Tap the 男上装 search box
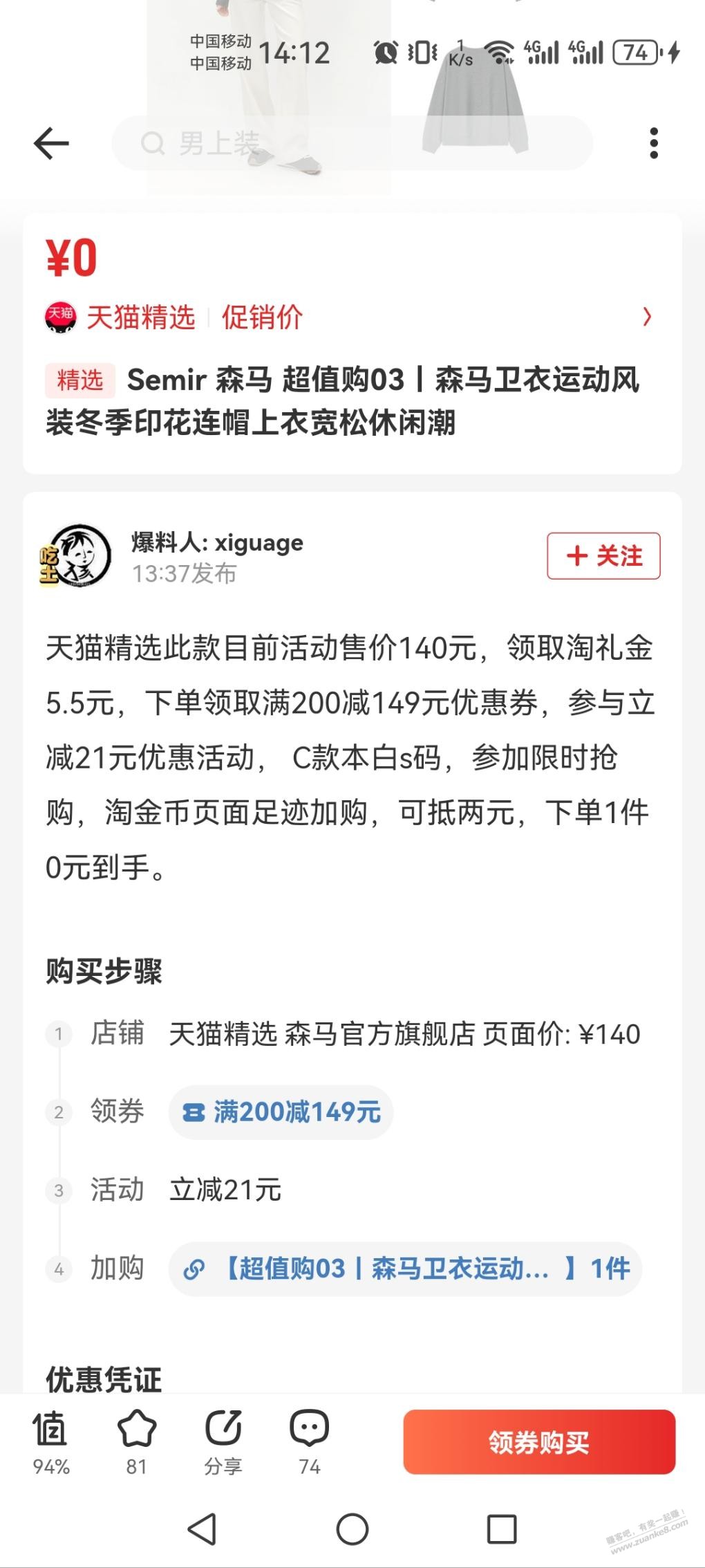The height and width of the screenshot is (1568, 705). pyautogui.click(x=352, y=144)
